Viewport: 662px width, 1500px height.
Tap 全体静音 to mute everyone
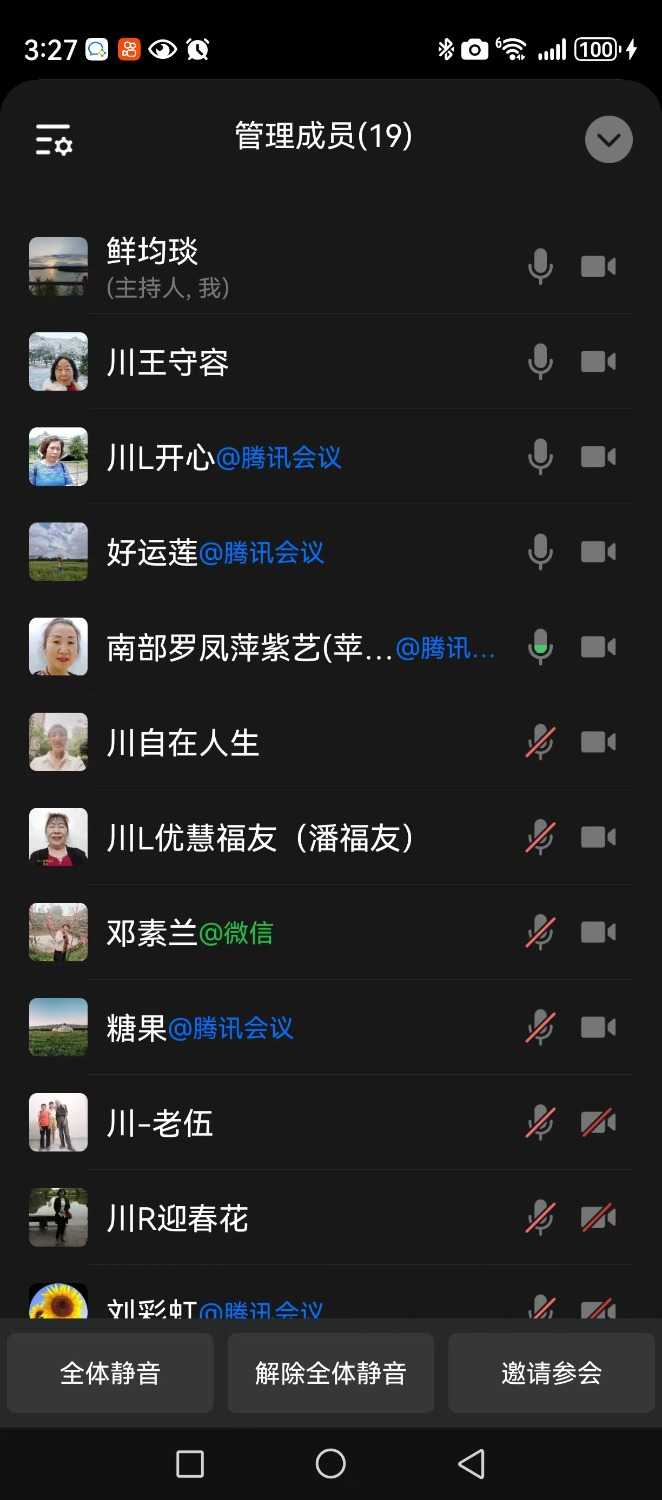(110, 1373)
